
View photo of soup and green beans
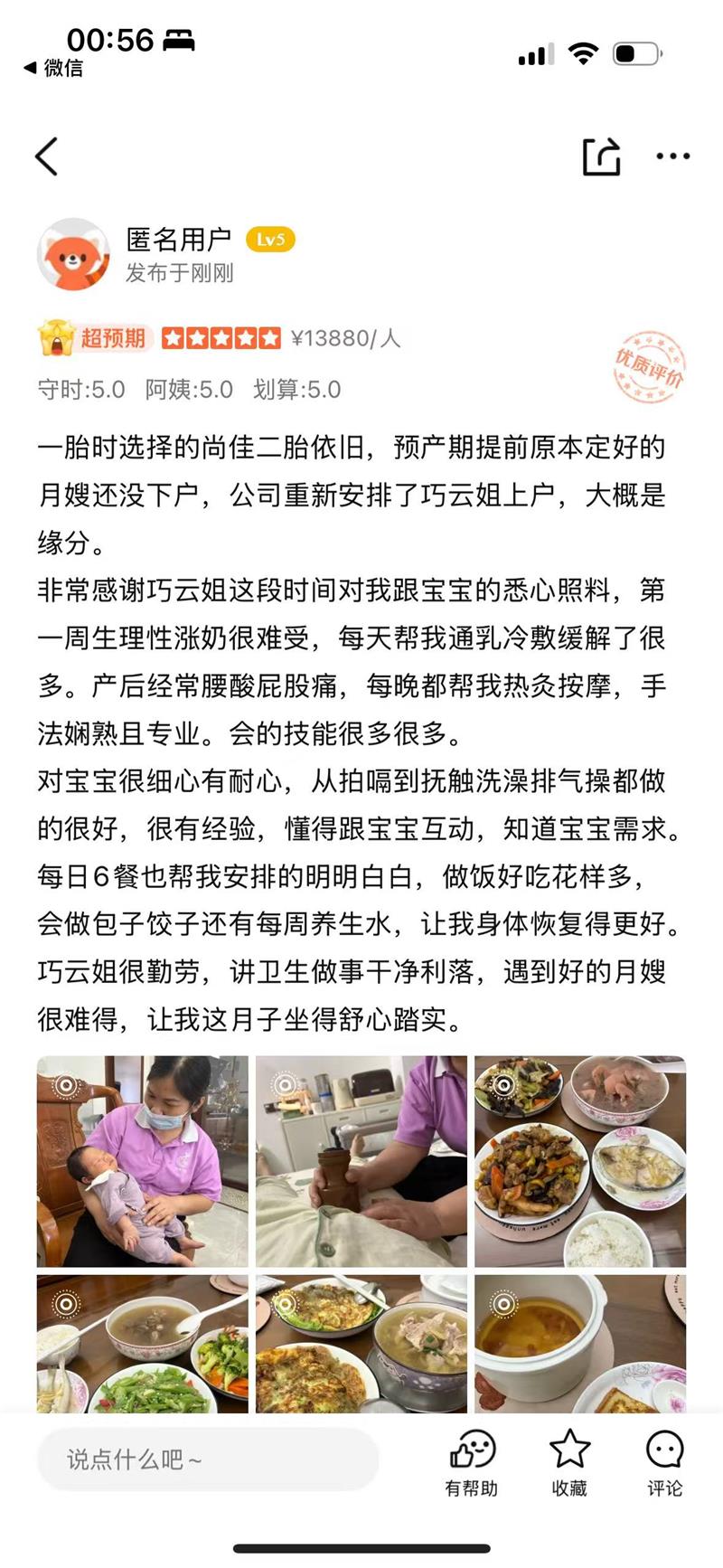(x=142, y=1344)
